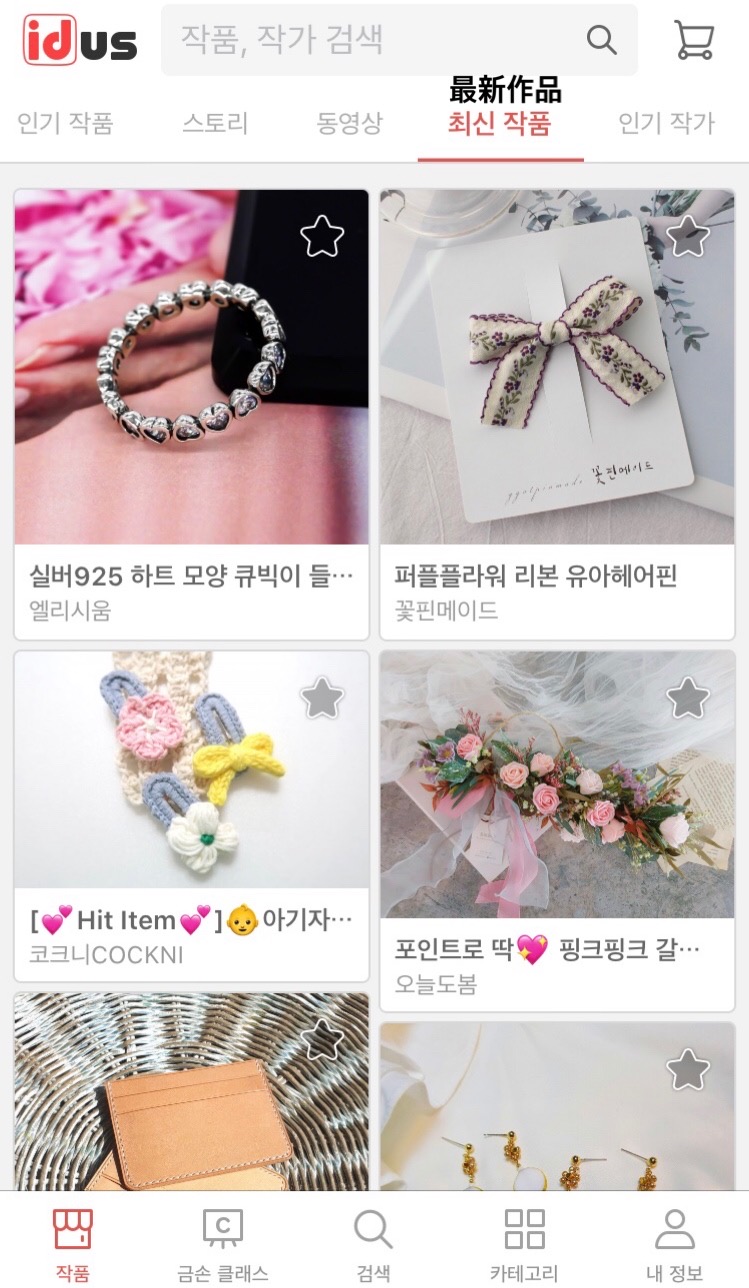Screen dimensions: 749x1288
Task: Star the 오늘도봄 flower wreath item
Action: pos(688,698)
